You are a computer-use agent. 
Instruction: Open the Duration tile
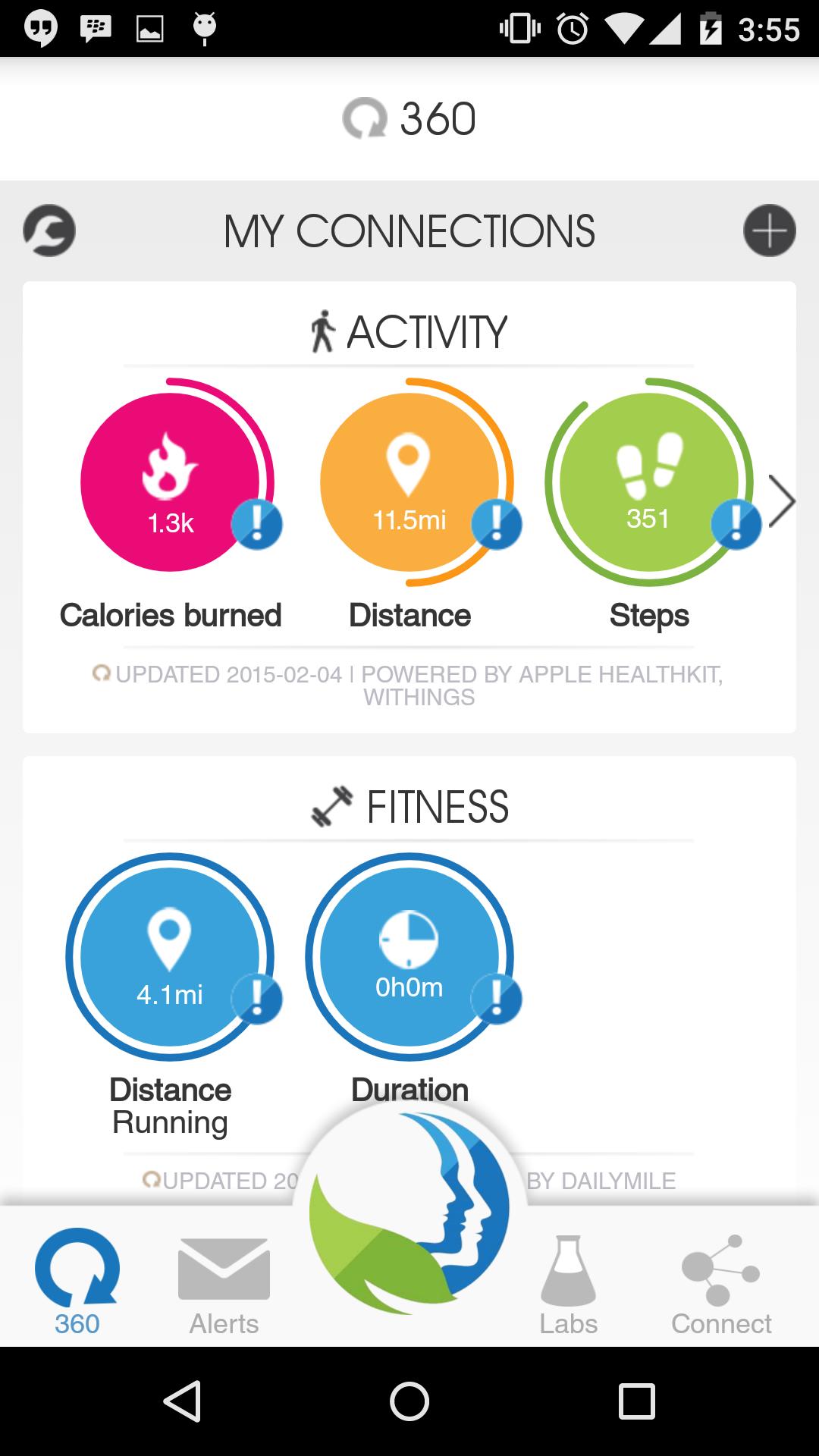[409, 957]
